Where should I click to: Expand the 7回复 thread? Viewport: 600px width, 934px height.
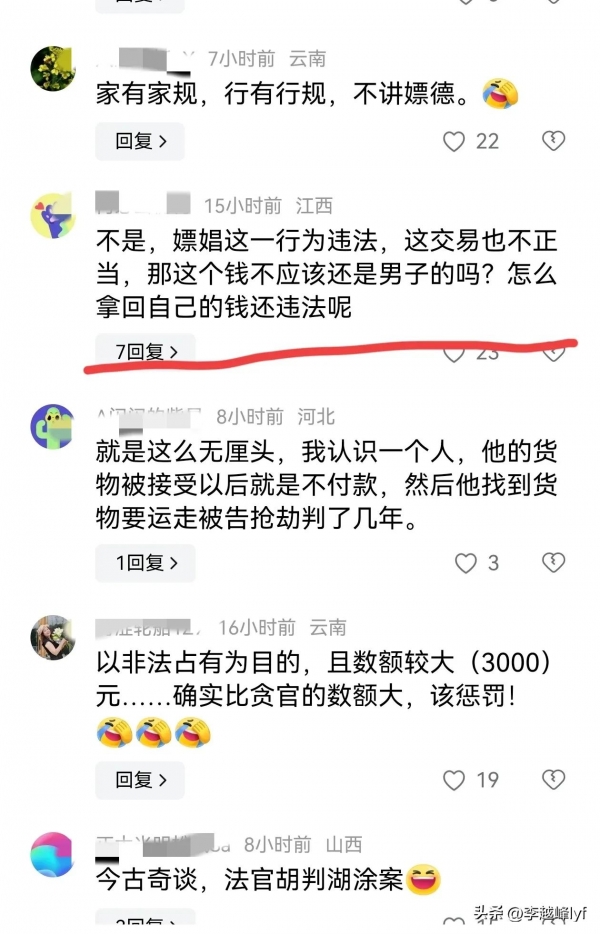(145, 351)
